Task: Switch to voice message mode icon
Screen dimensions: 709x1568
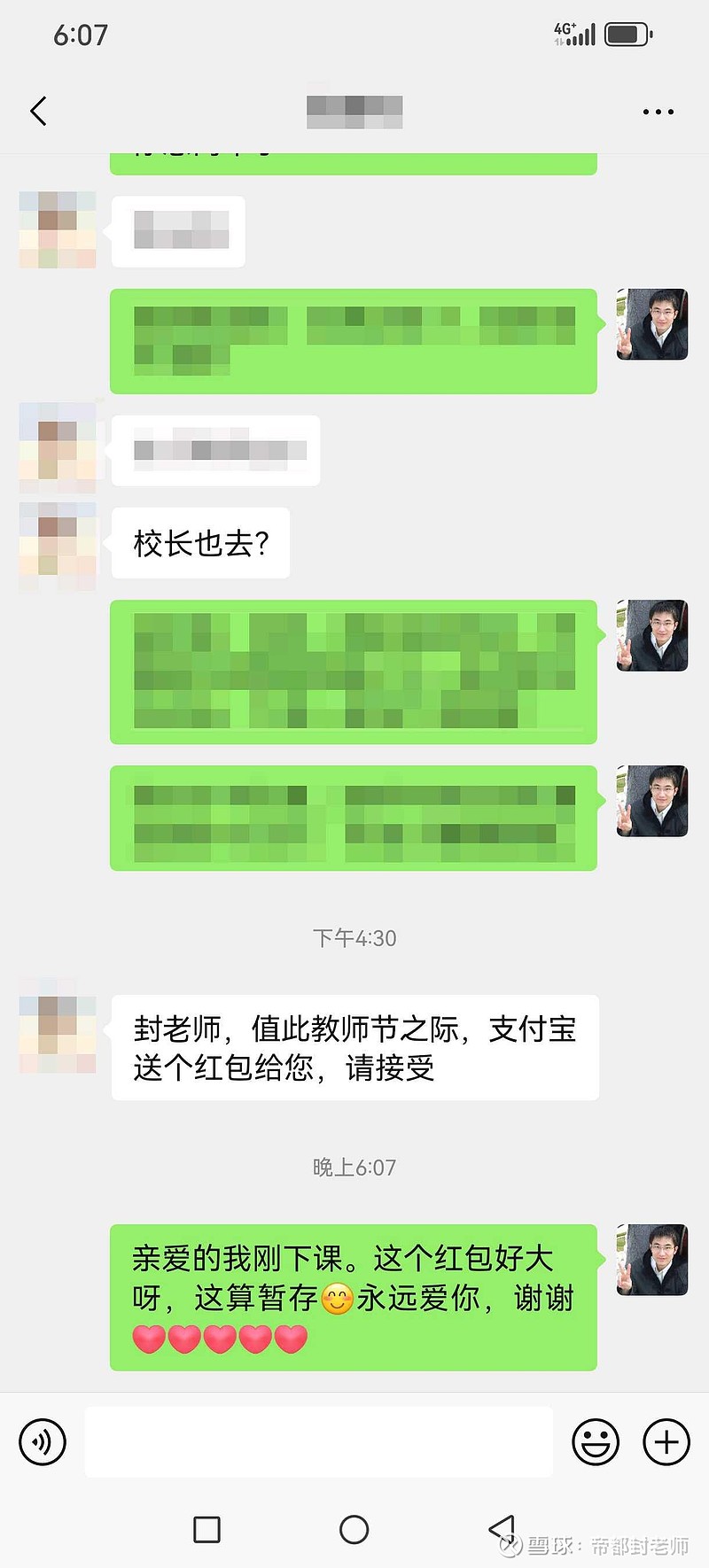Action: pos(42,1441)
